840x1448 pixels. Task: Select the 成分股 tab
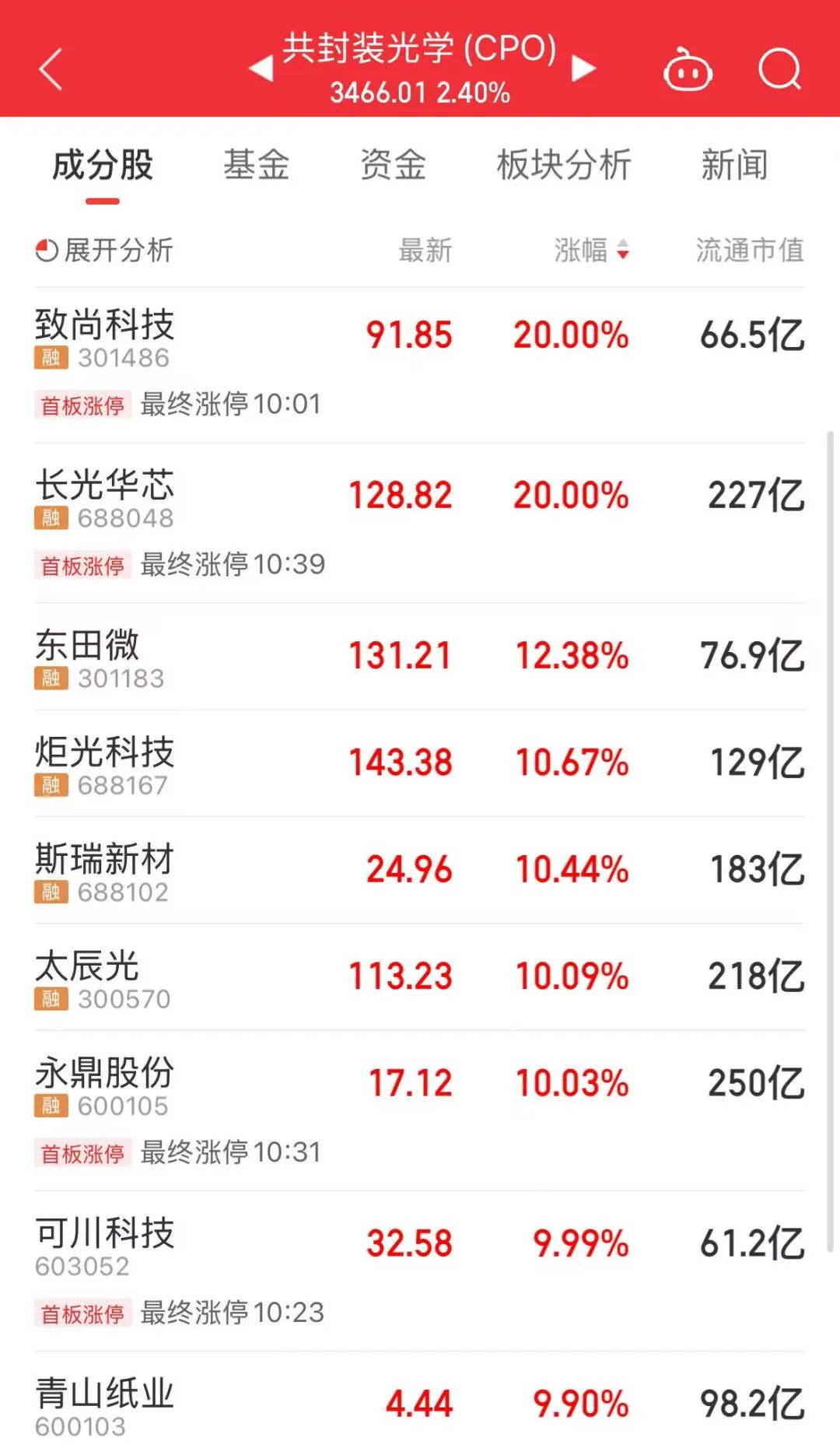coord(103,165)
